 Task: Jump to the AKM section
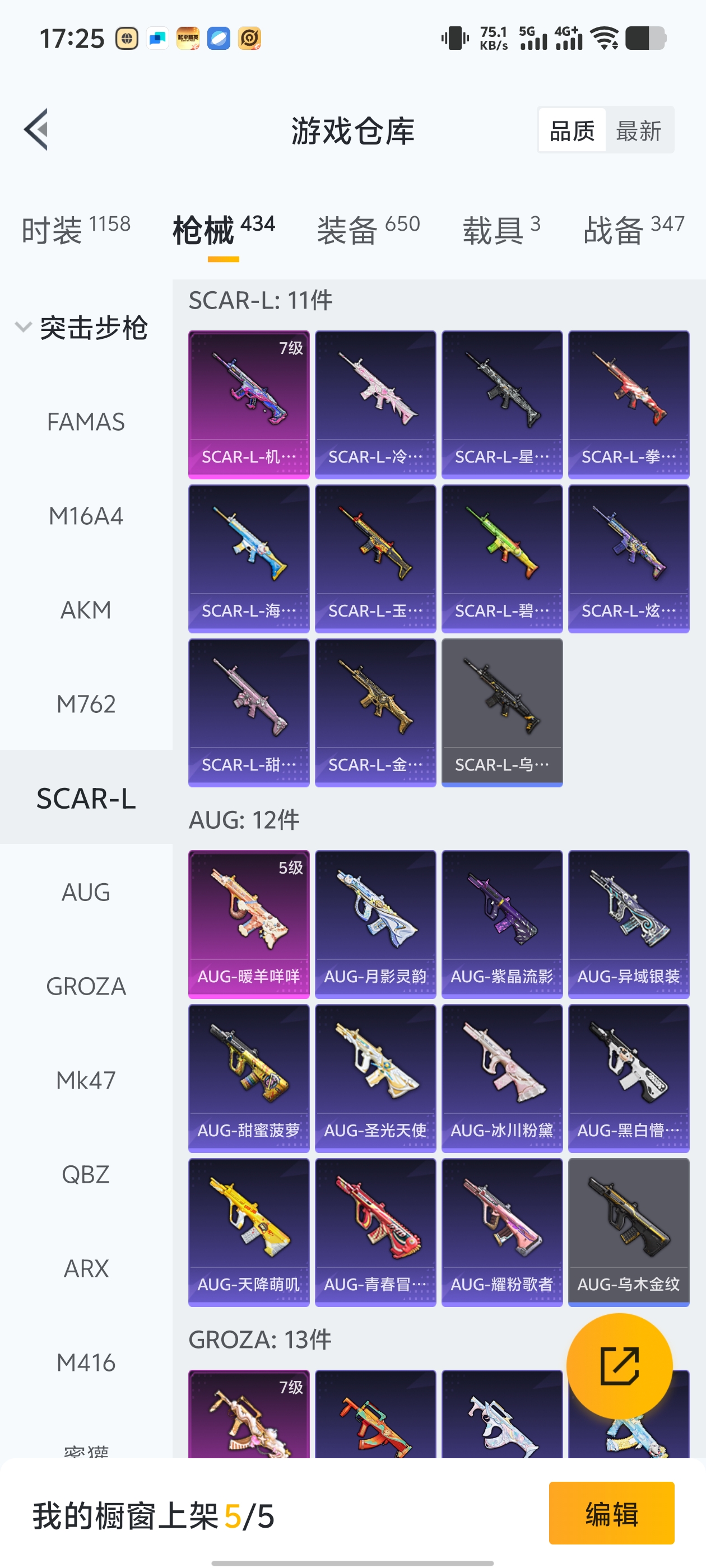click(86, 610)
